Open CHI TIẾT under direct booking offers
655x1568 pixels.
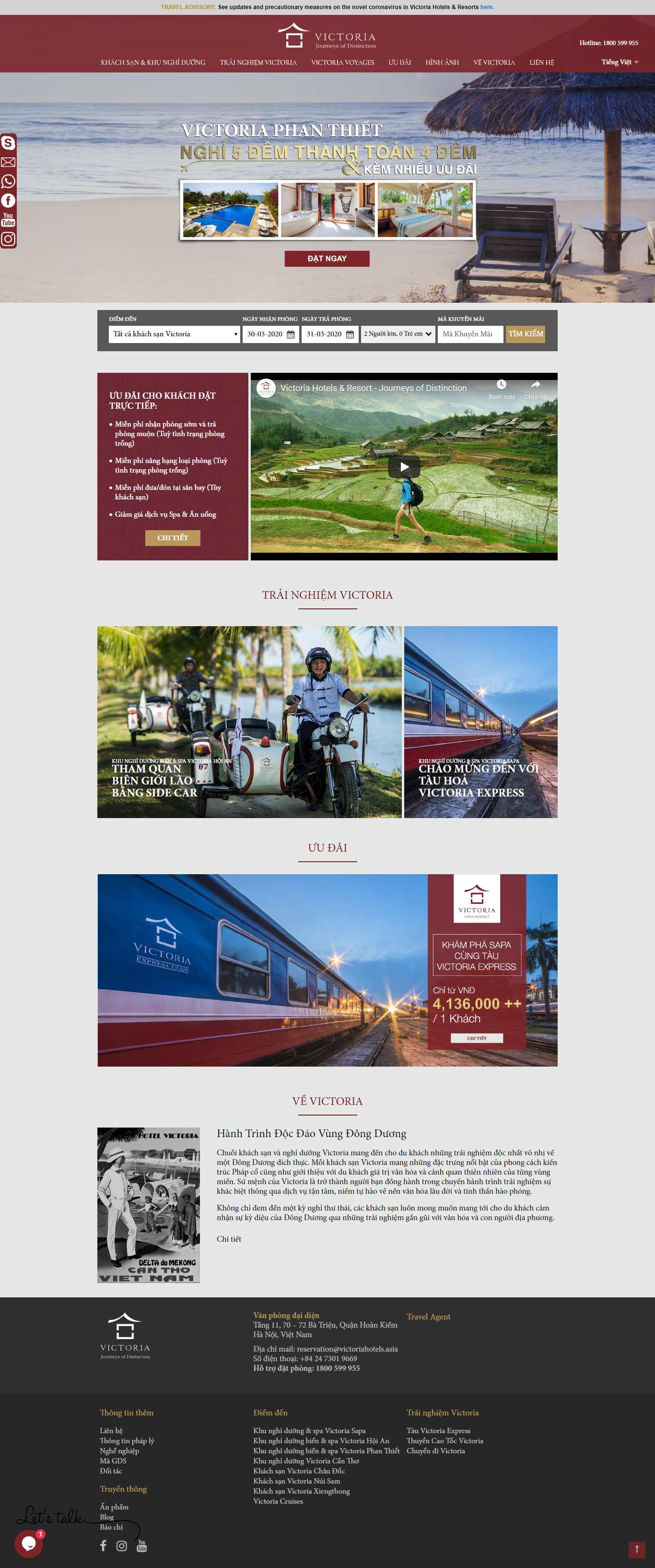pyautogui.click(x=173, y=537)
